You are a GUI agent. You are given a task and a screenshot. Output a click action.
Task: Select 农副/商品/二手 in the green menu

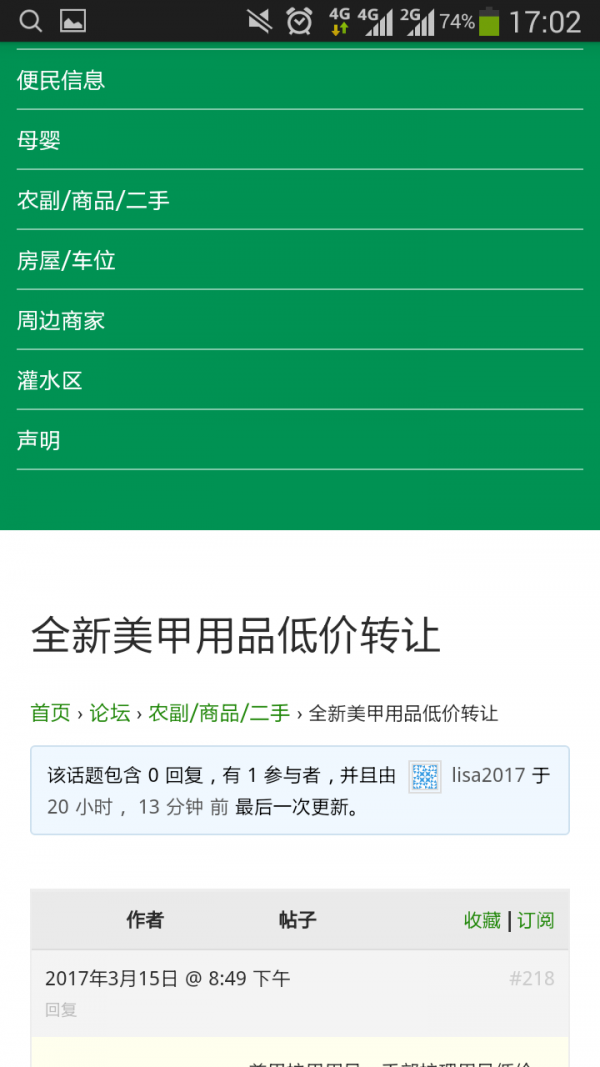(299, 200)
